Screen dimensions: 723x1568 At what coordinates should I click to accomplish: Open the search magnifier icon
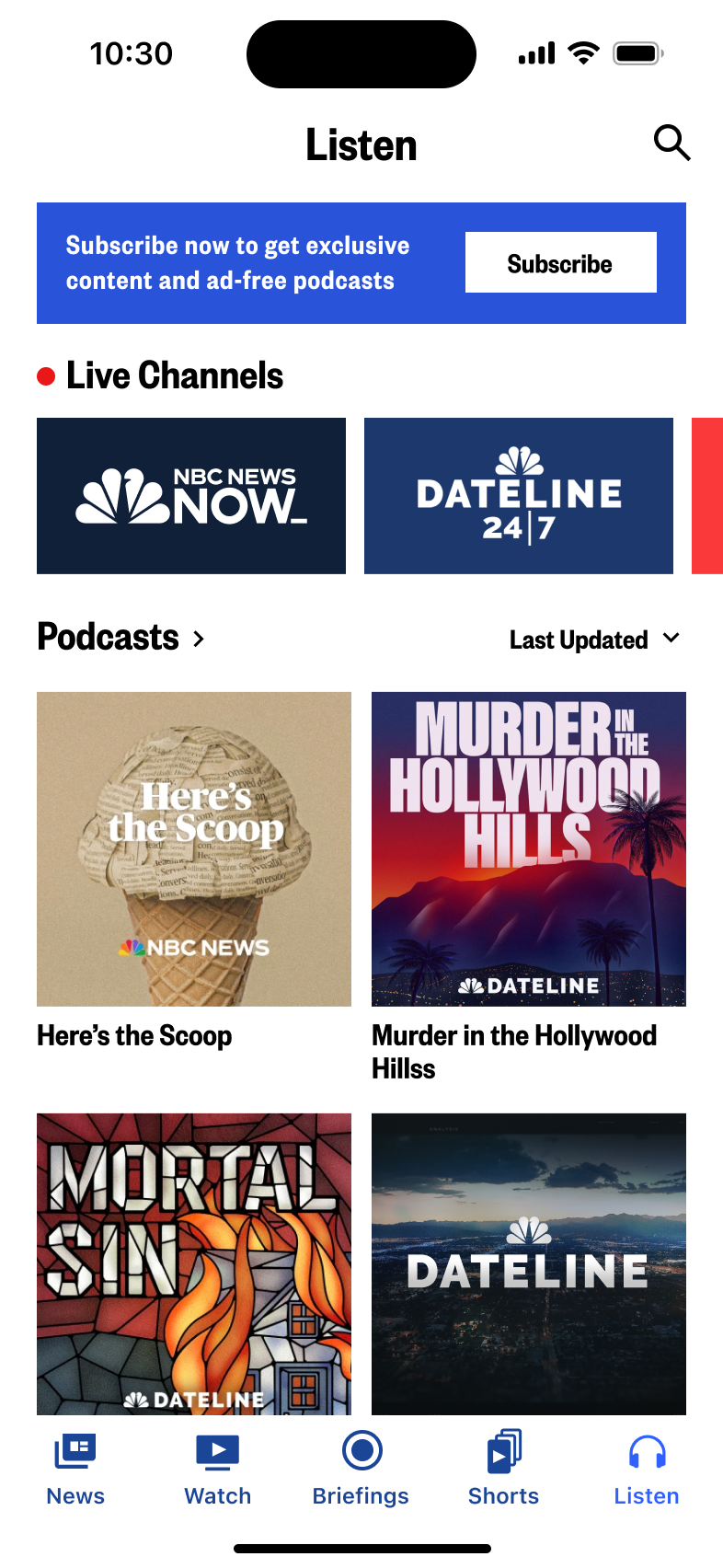pos(671,144)
